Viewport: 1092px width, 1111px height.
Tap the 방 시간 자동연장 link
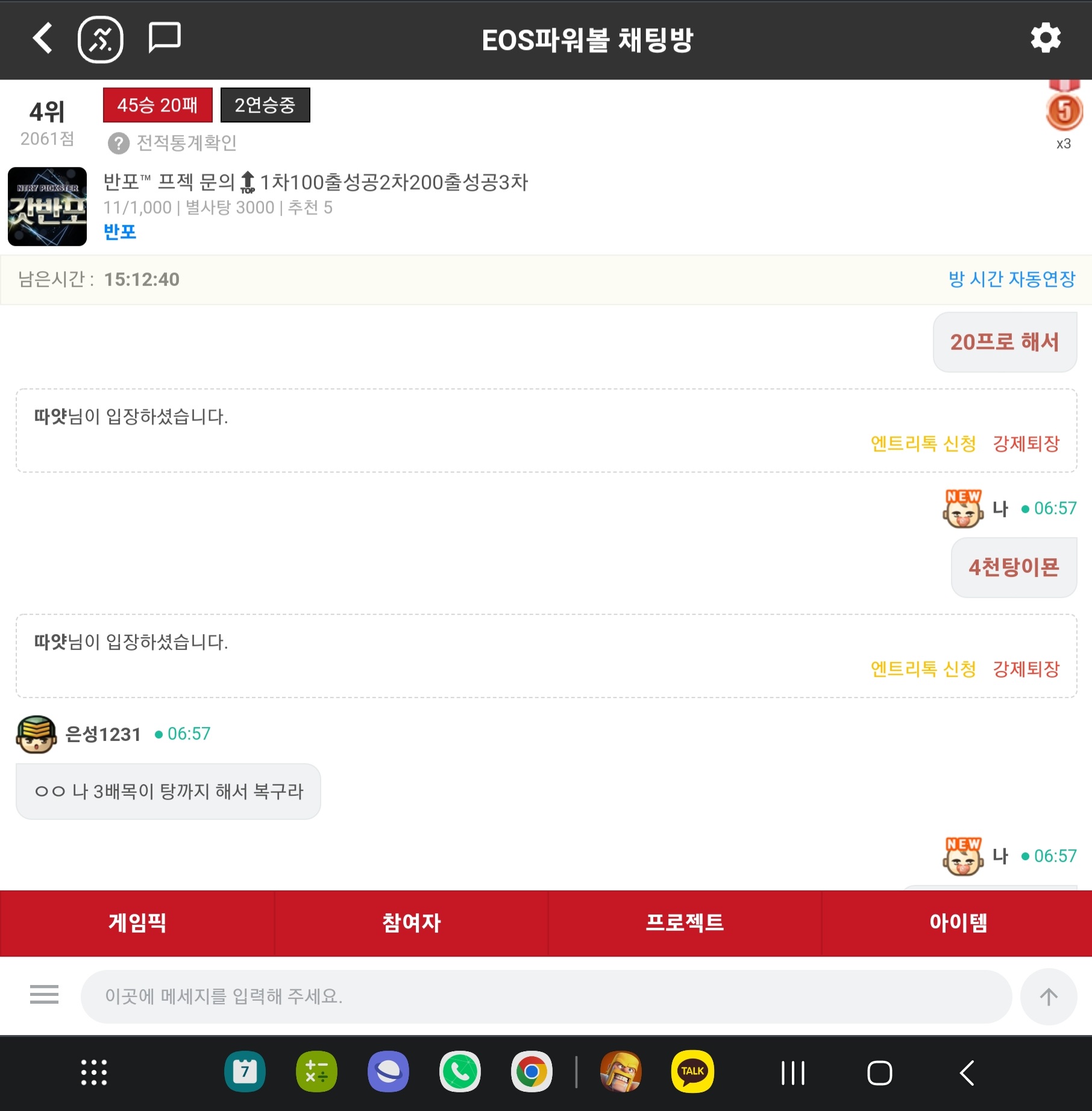tap(1012, 279)
